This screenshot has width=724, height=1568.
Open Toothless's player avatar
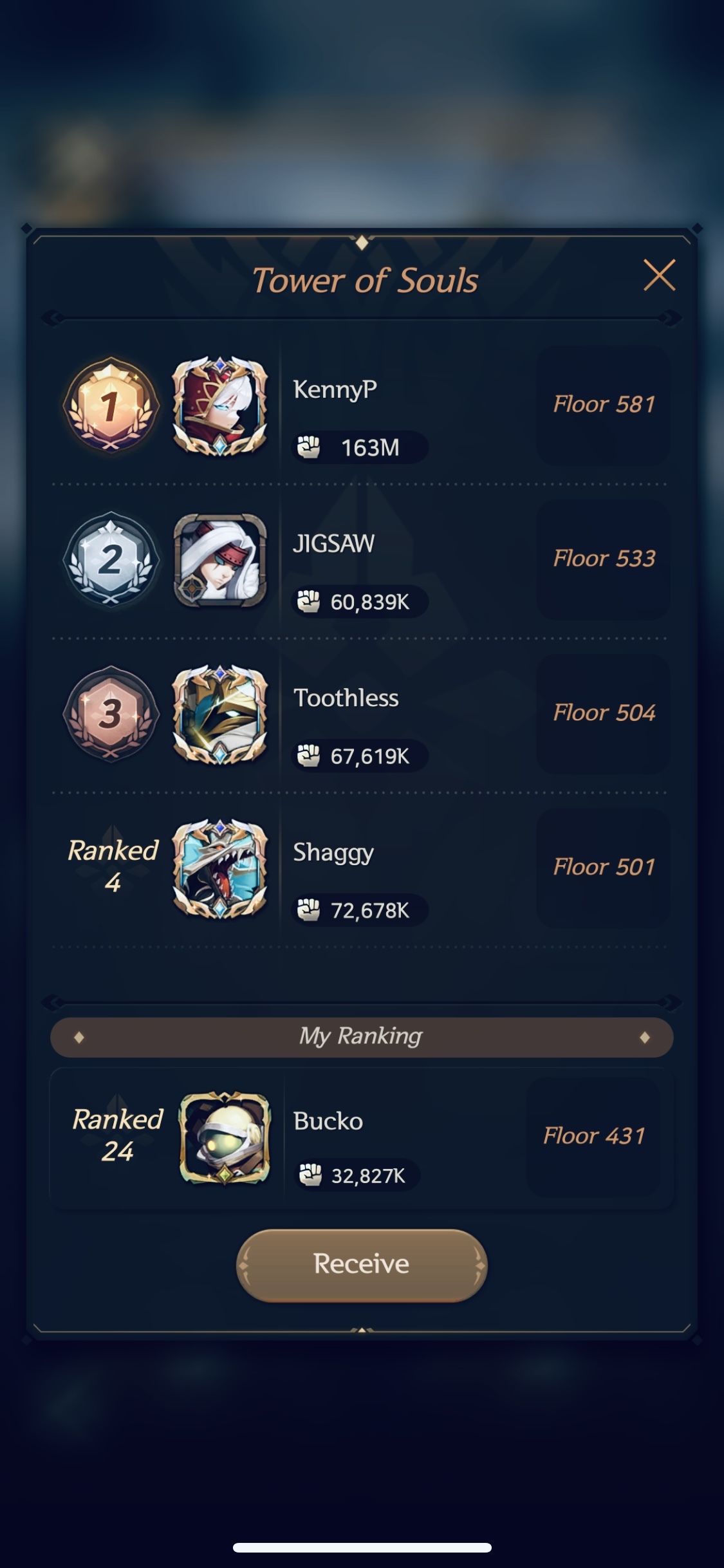pos(220,714)
